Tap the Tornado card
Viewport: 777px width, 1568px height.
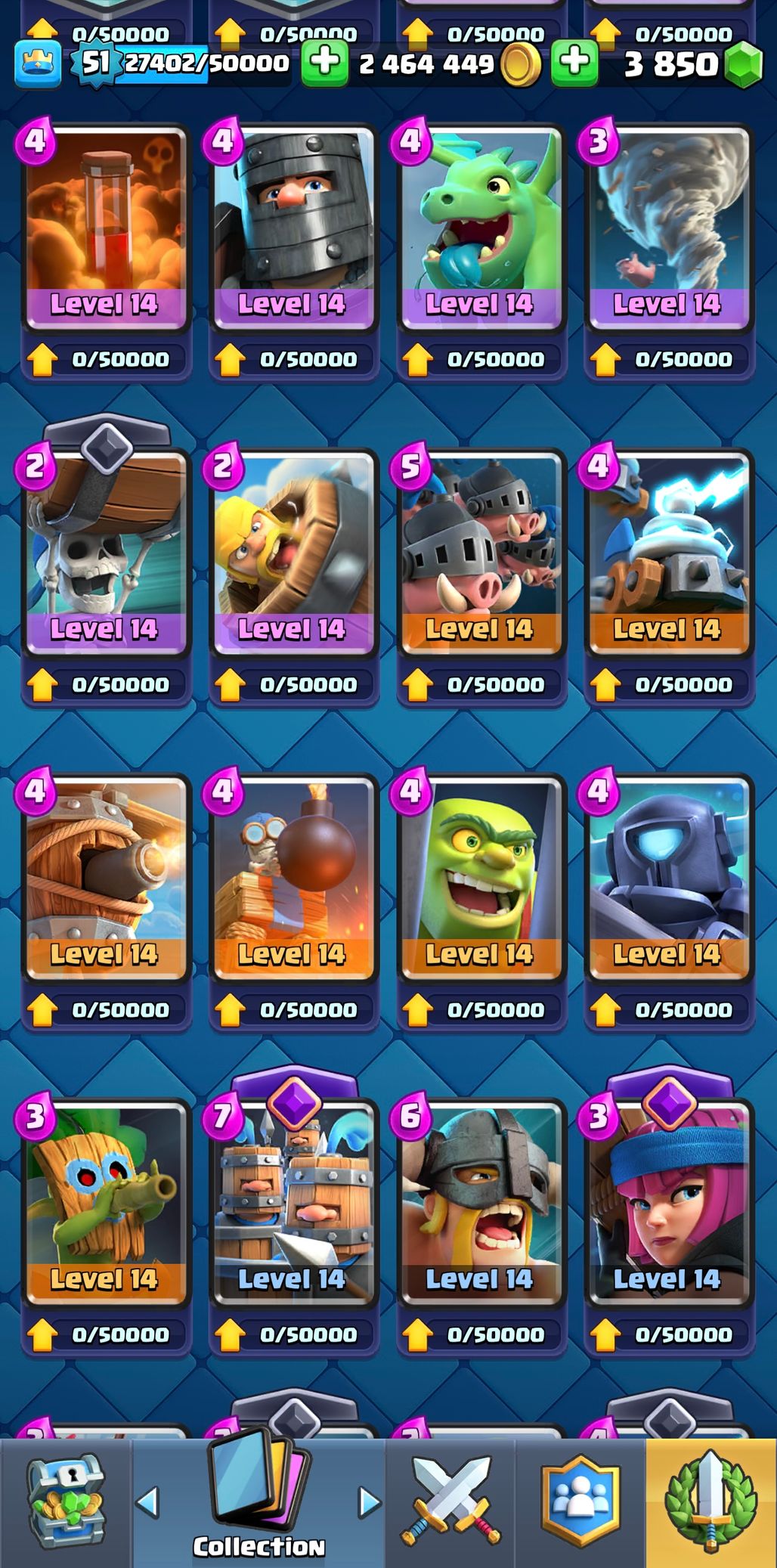click(x=668, y=229)
